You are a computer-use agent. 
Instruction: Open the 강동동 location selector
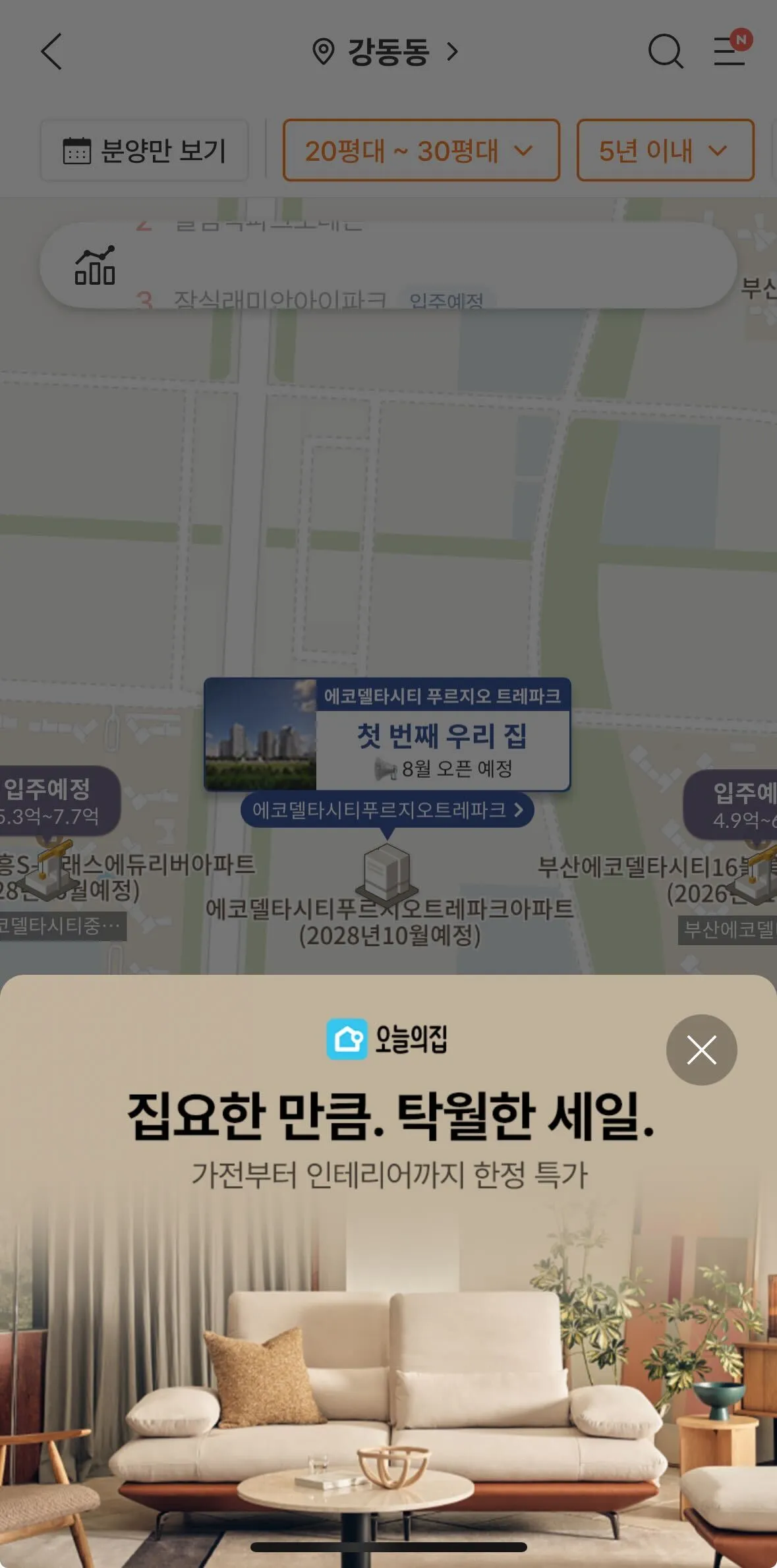point(386,51)
